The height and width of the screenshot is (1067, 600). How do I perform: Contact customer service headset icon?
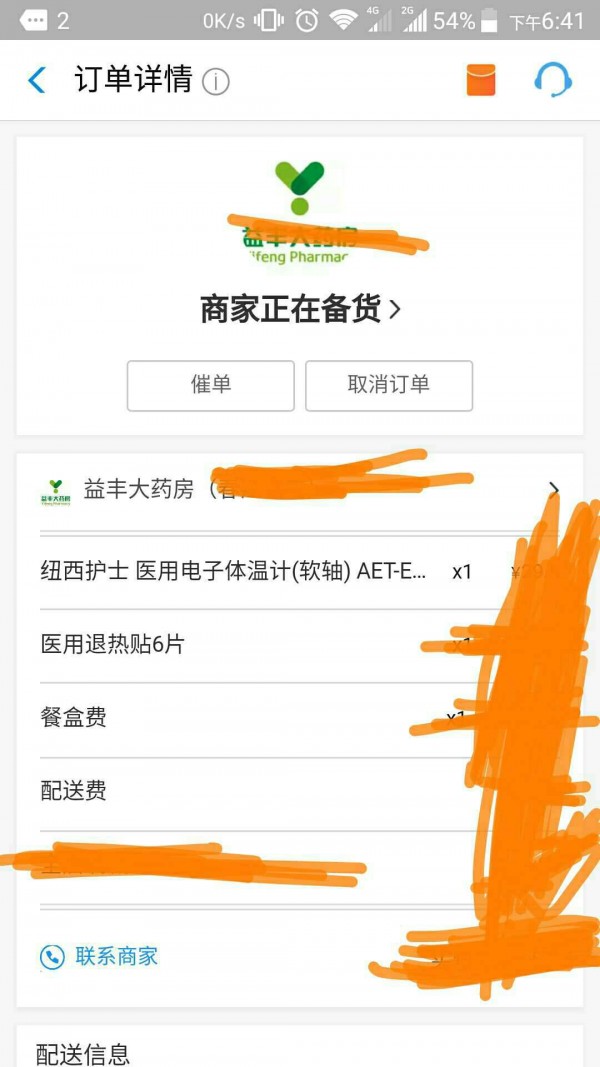point(552,80)
